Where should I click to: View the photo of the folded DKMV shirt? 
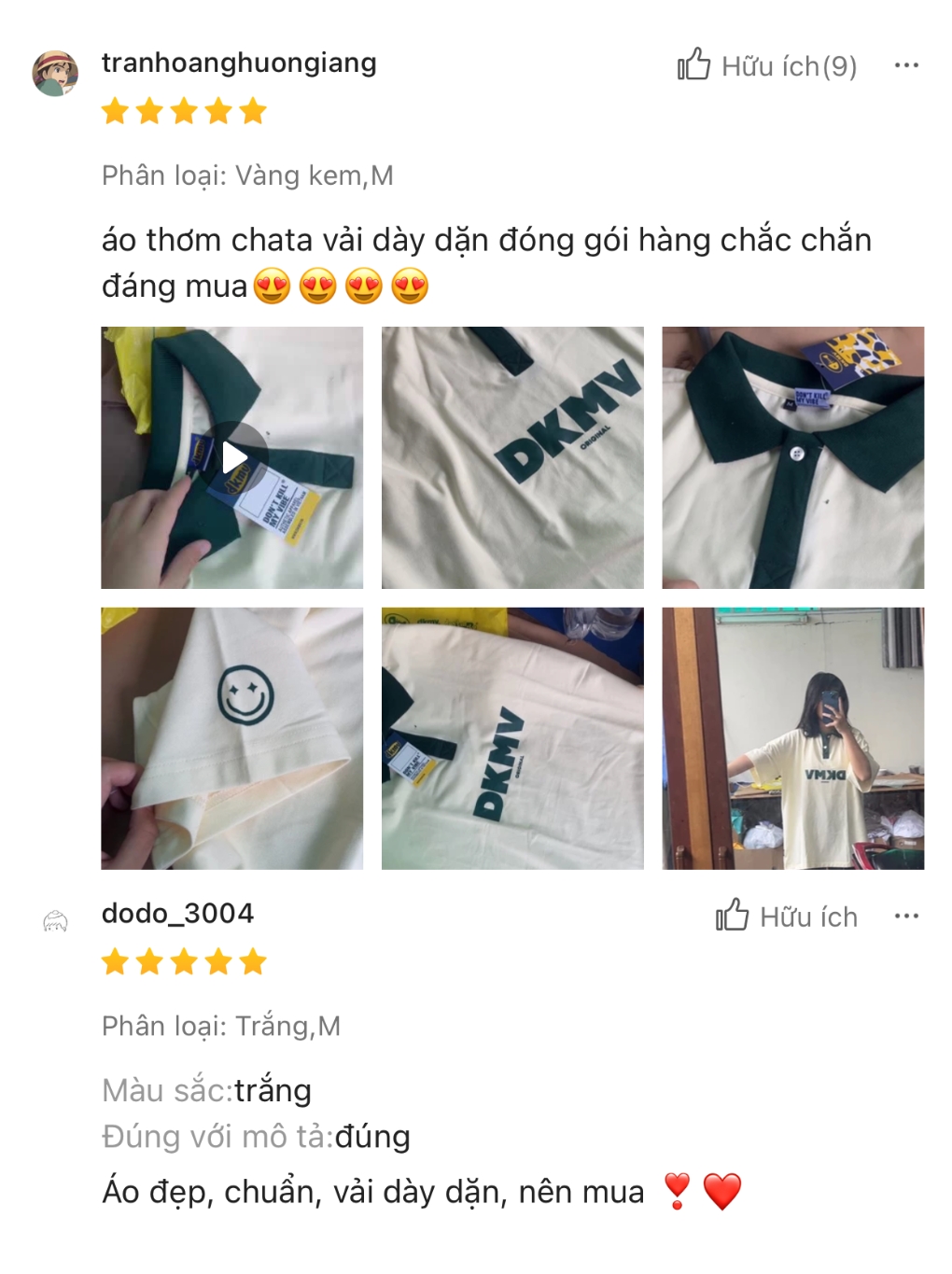(512, 738)
